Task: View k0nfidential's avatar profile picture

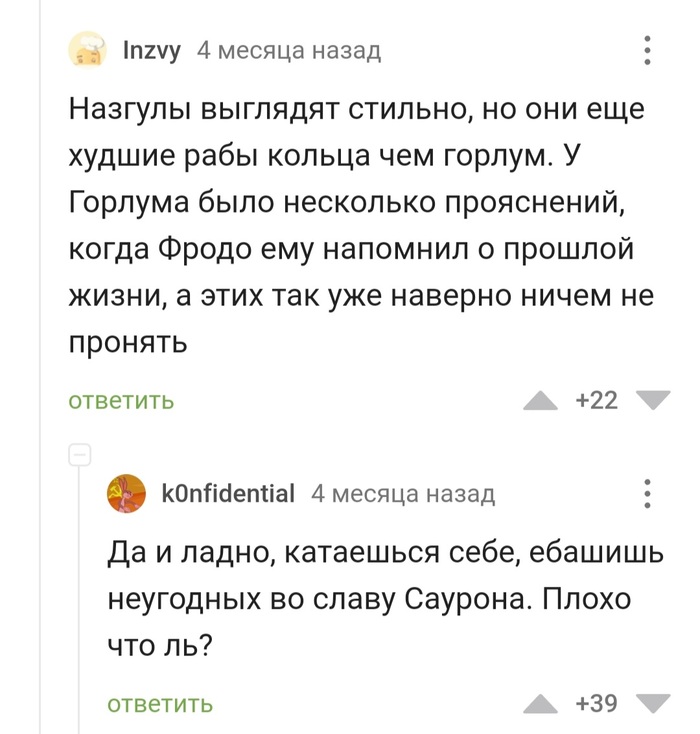Action: [126, 493]
